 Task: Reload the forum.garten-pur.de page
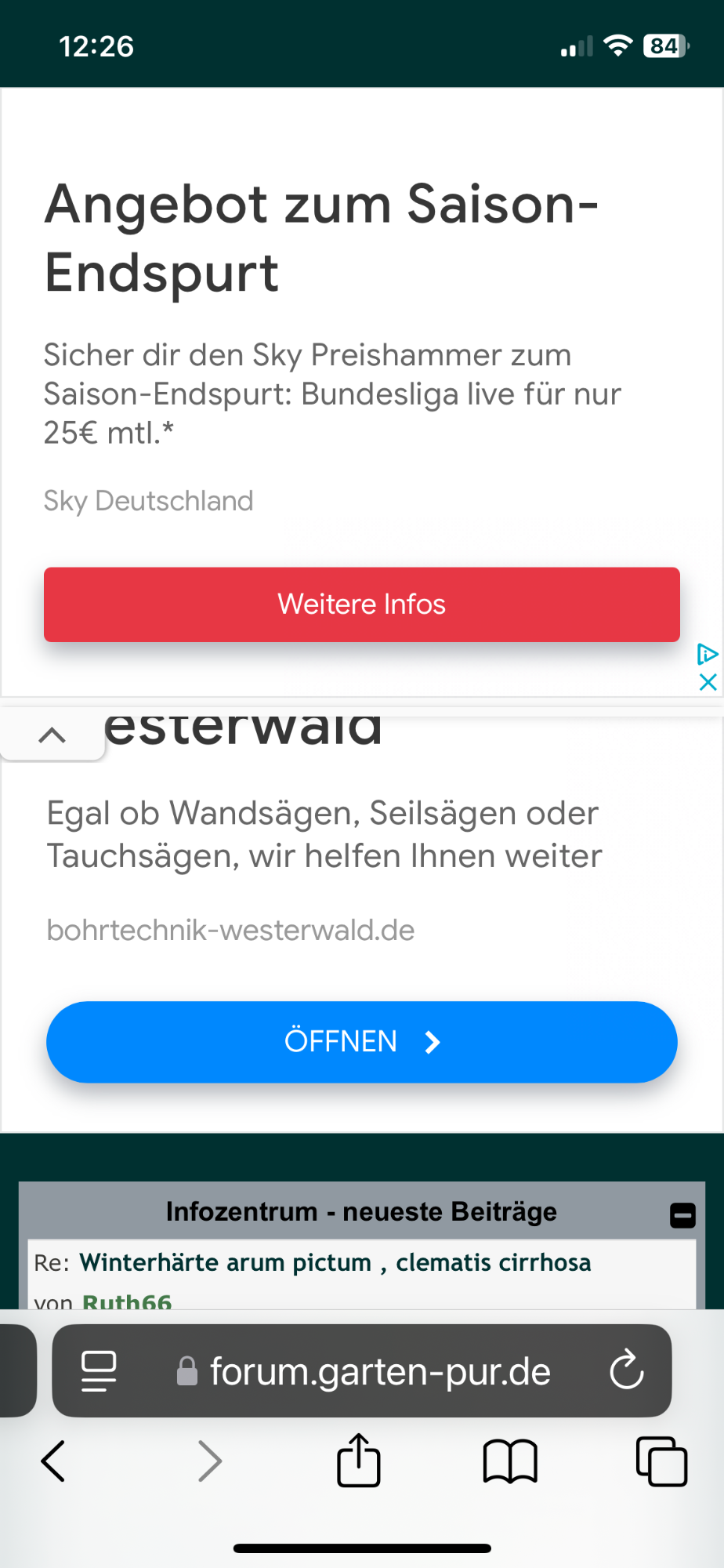(626, 1370)
